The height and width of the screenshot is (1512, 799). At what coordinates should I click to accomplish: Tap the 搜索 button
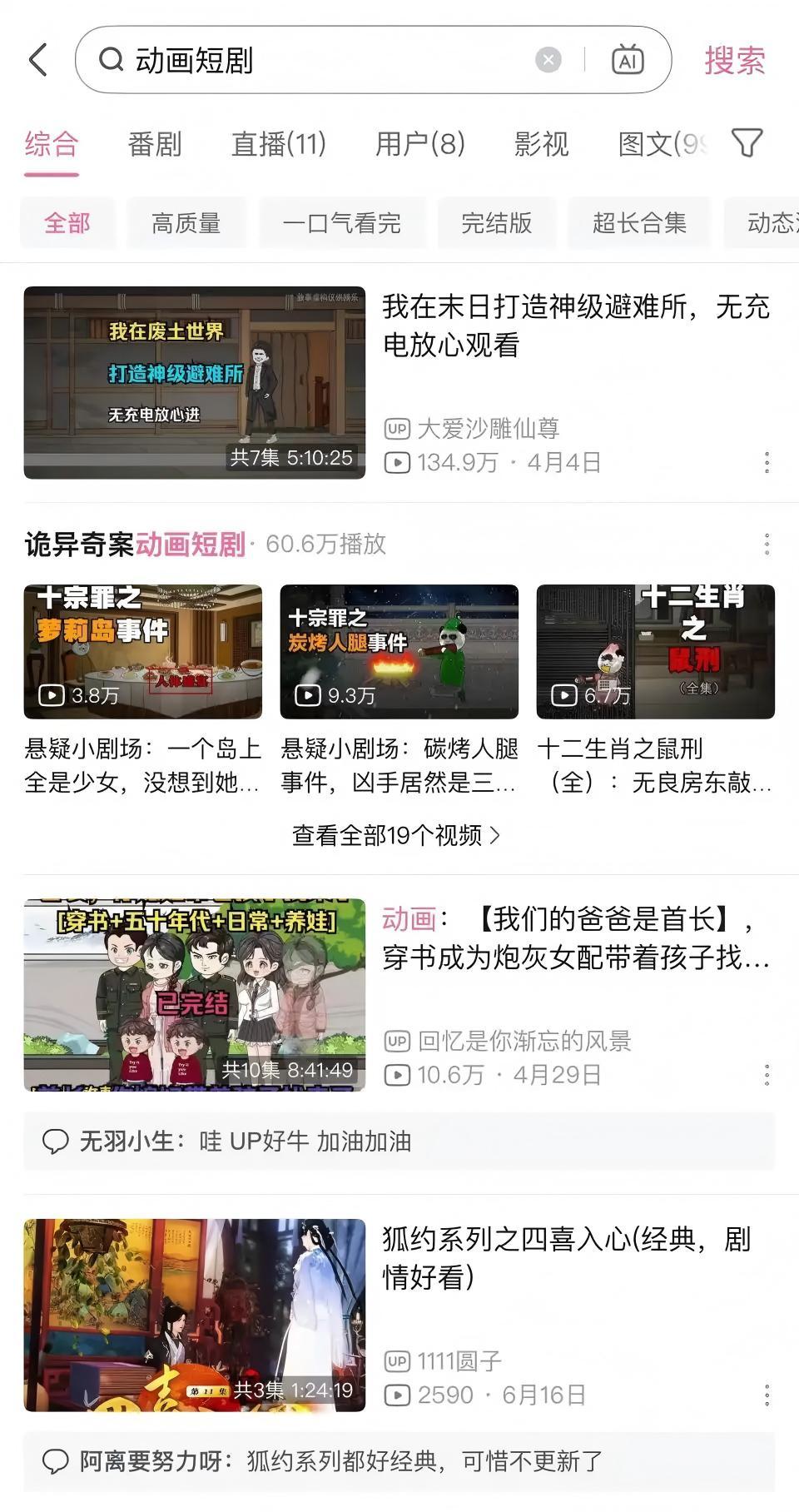pos(734,61)
